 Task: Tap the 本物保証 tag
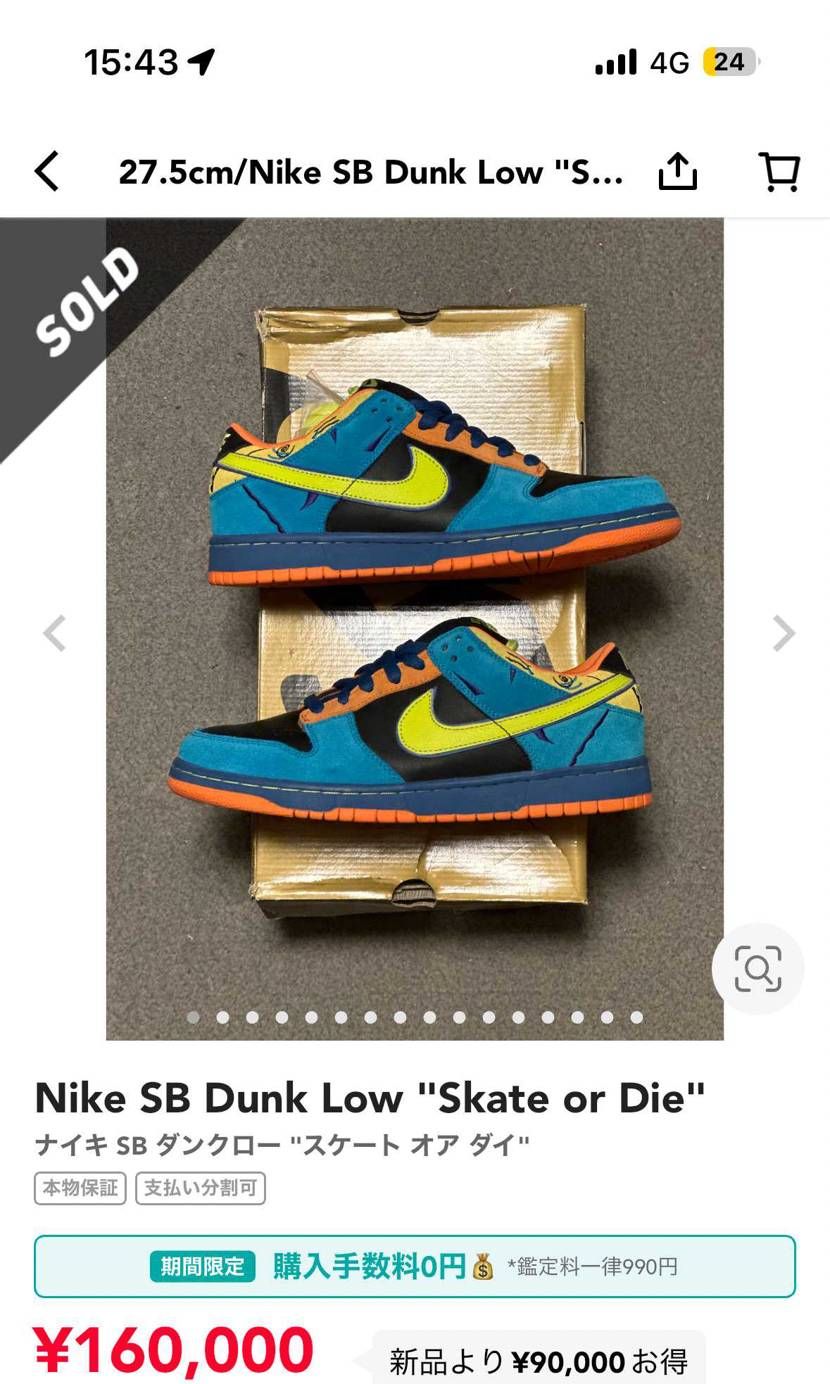pyautogui.click(x=81, y=1188)
